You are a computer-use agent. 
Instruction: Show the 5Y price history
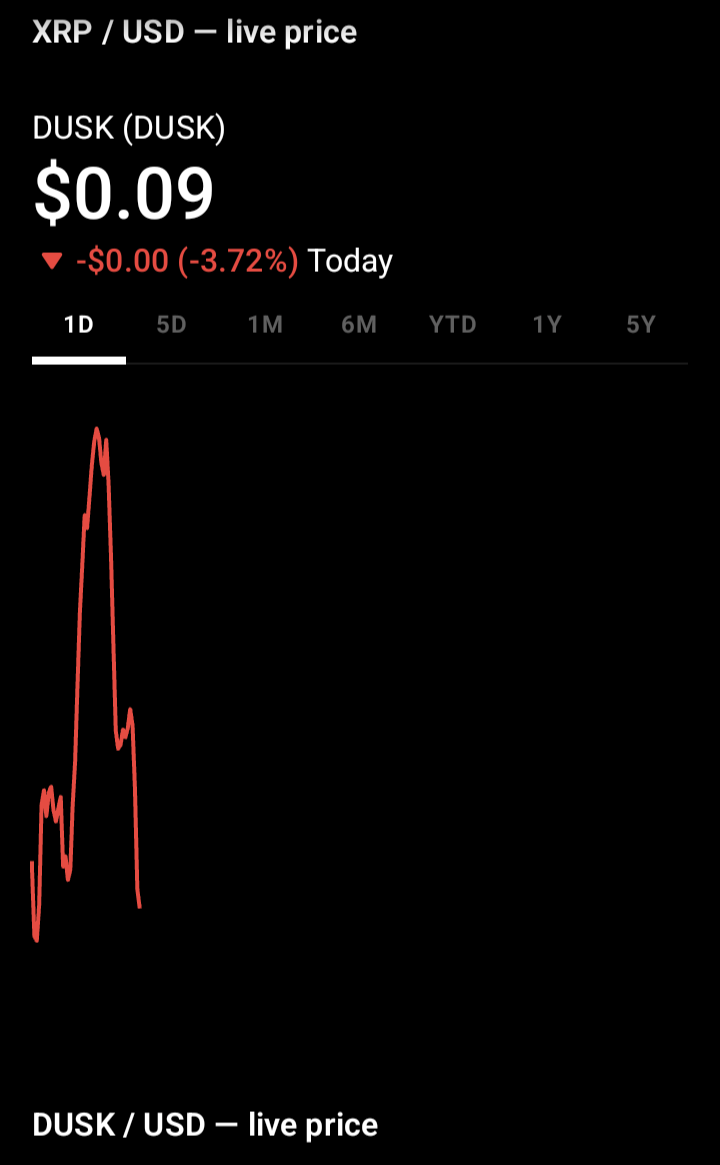[x=640, y=325]
